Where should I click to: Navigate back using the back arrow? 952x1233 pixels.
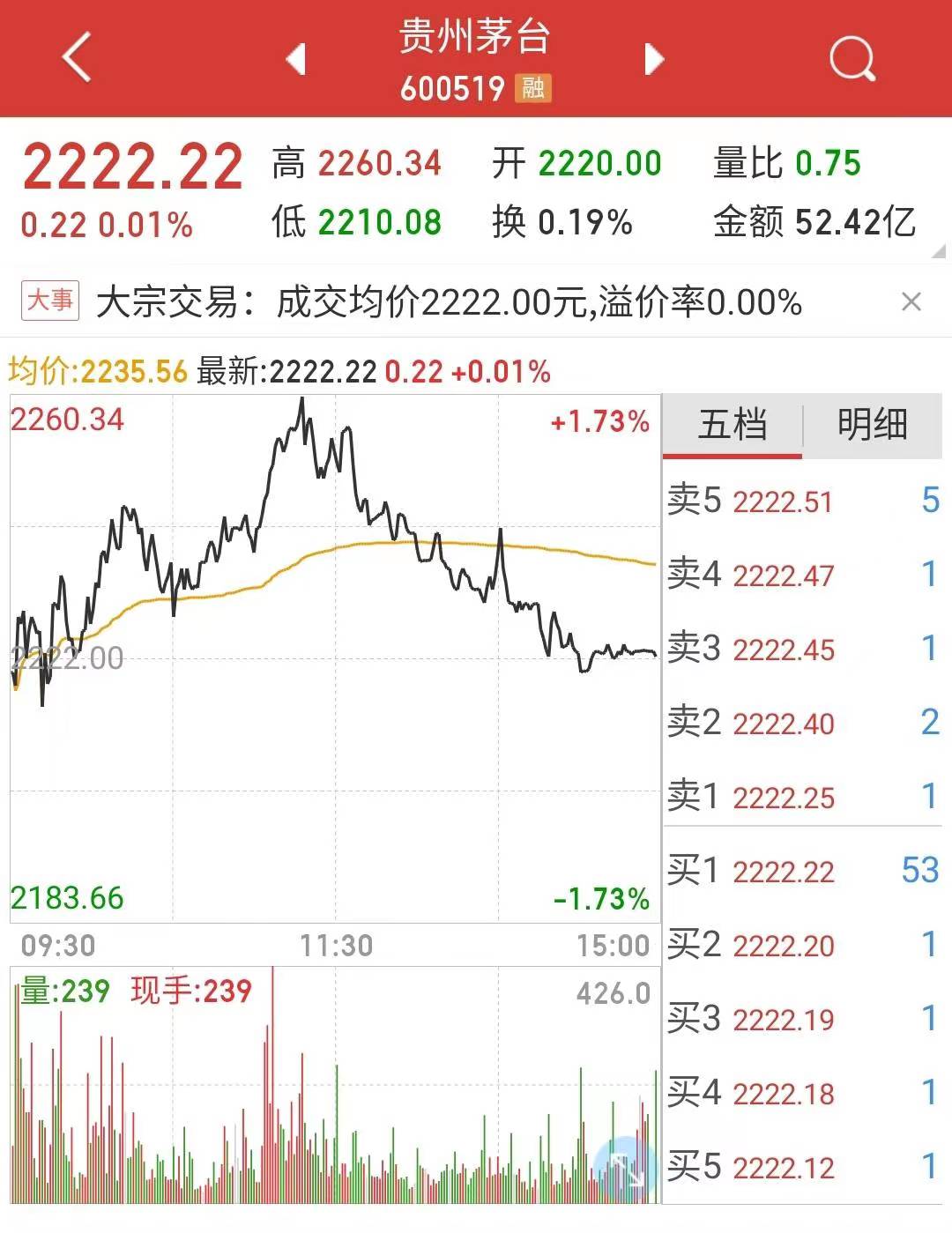coord(78,57)
